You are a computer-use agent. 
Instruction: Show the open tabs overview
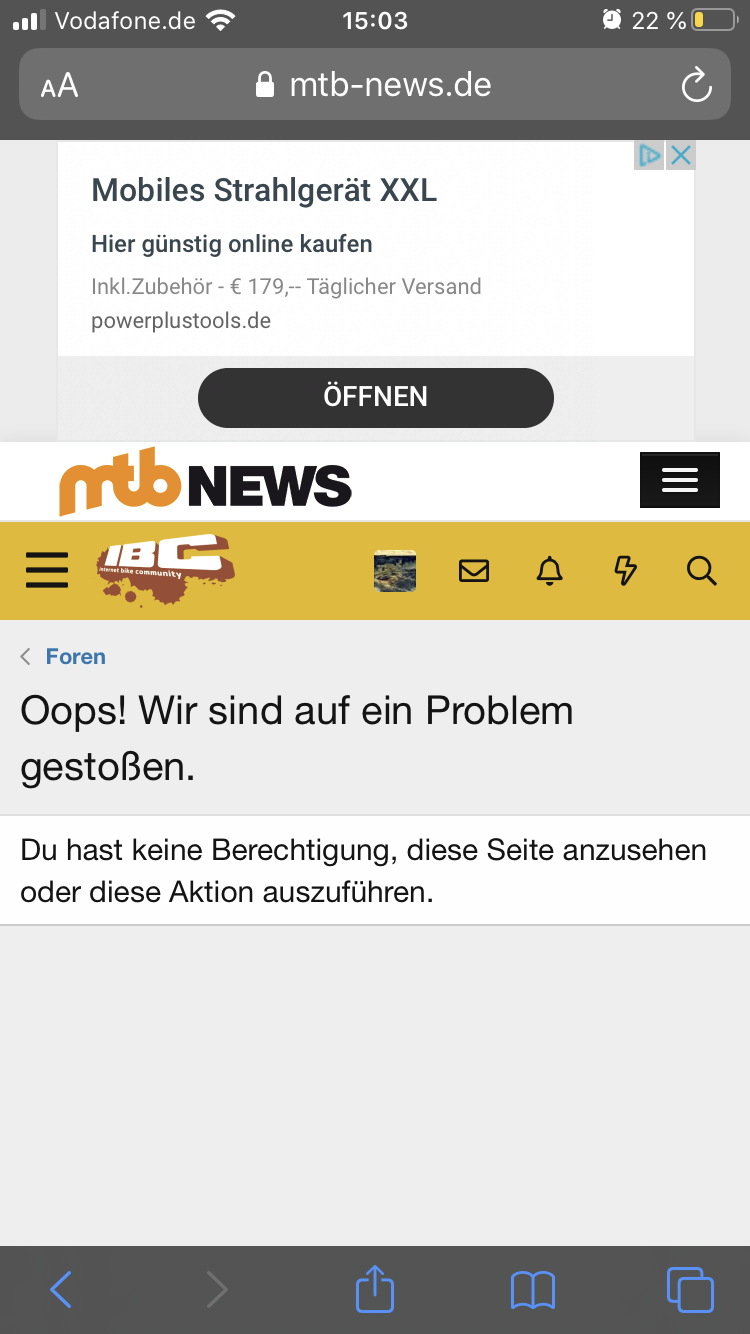coord(690,1289)
